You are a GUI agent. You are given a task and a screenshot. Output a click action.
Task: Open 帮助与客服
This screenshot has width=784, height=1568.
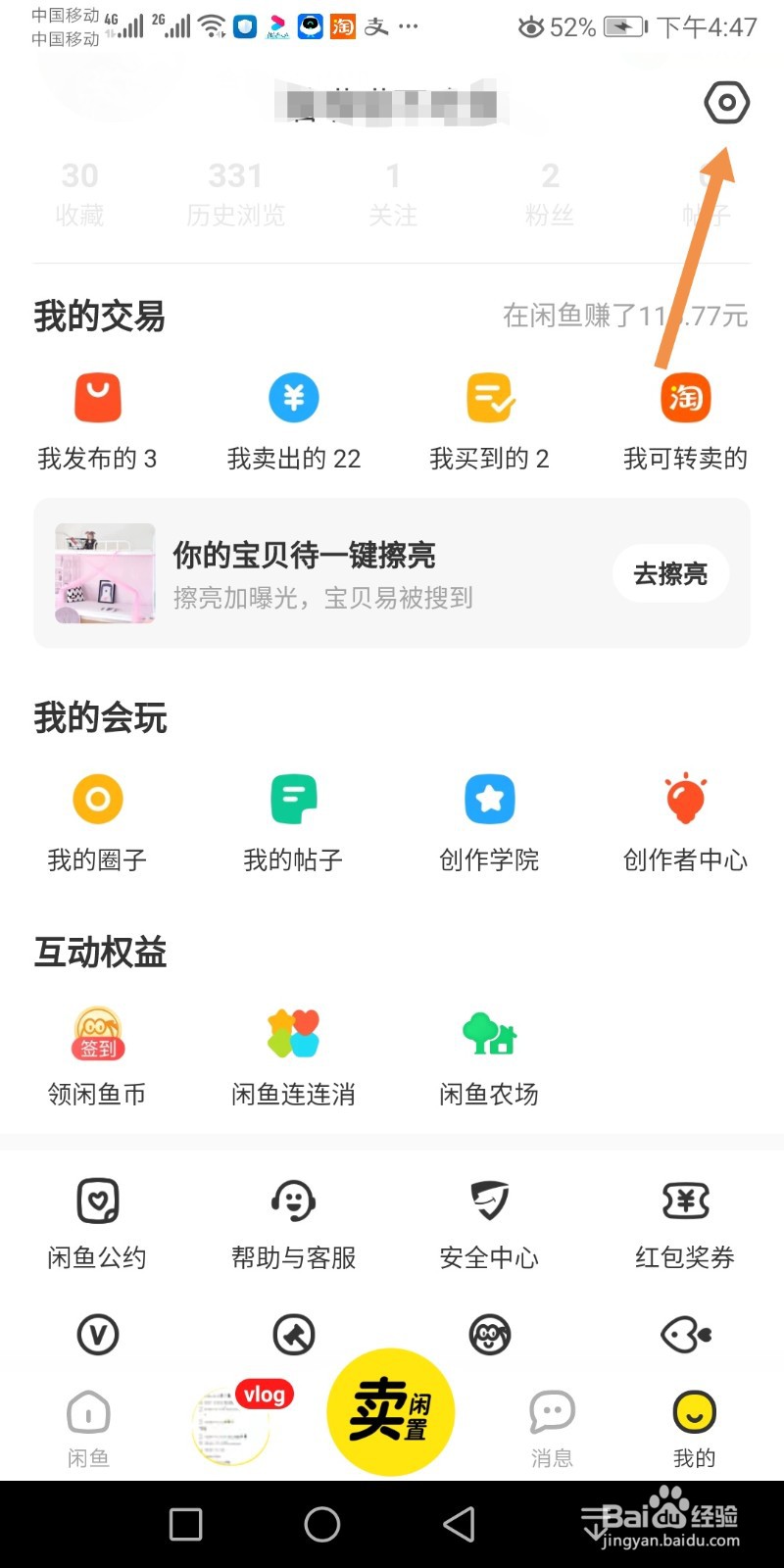pos(293,1222)
